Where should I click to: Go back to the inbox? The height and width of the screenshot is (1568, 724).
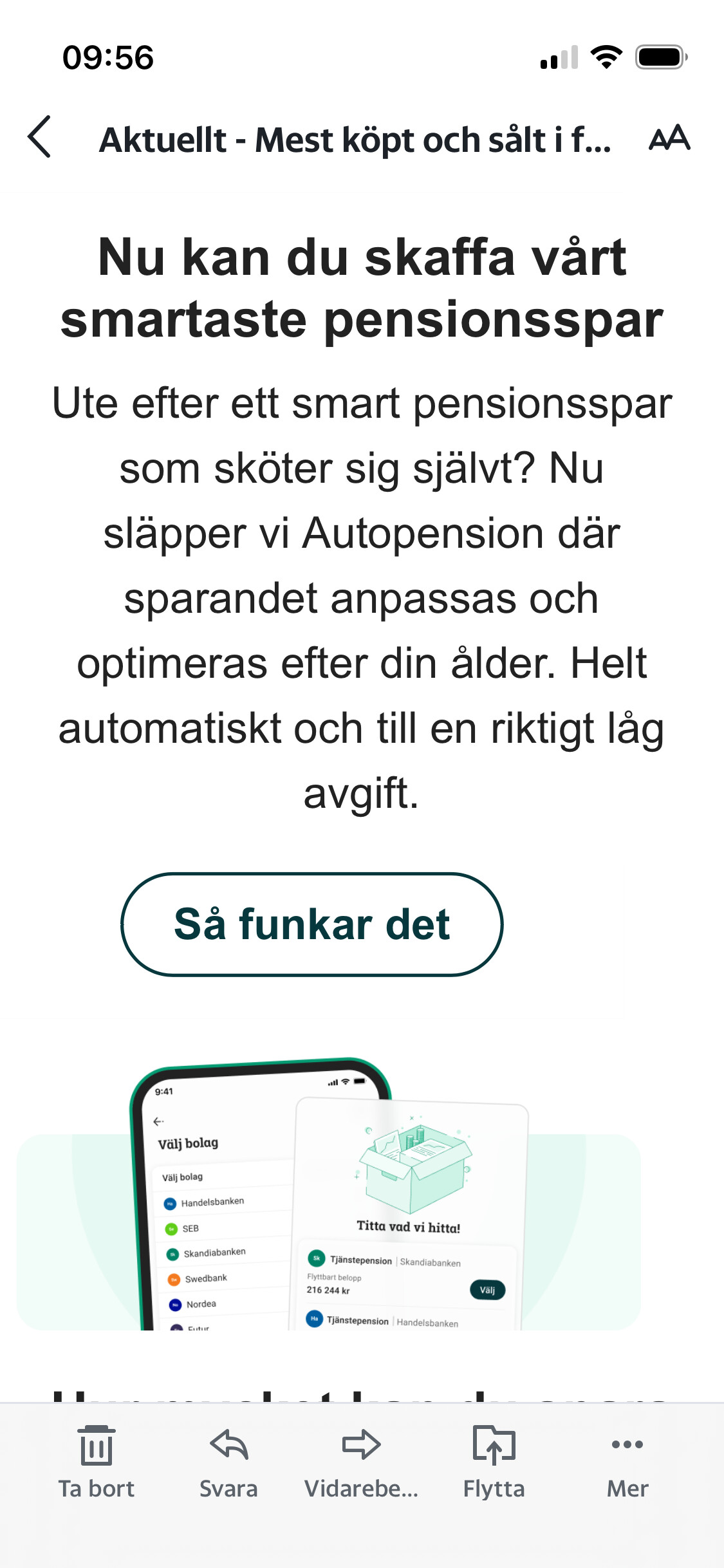[x=40, y=137]
